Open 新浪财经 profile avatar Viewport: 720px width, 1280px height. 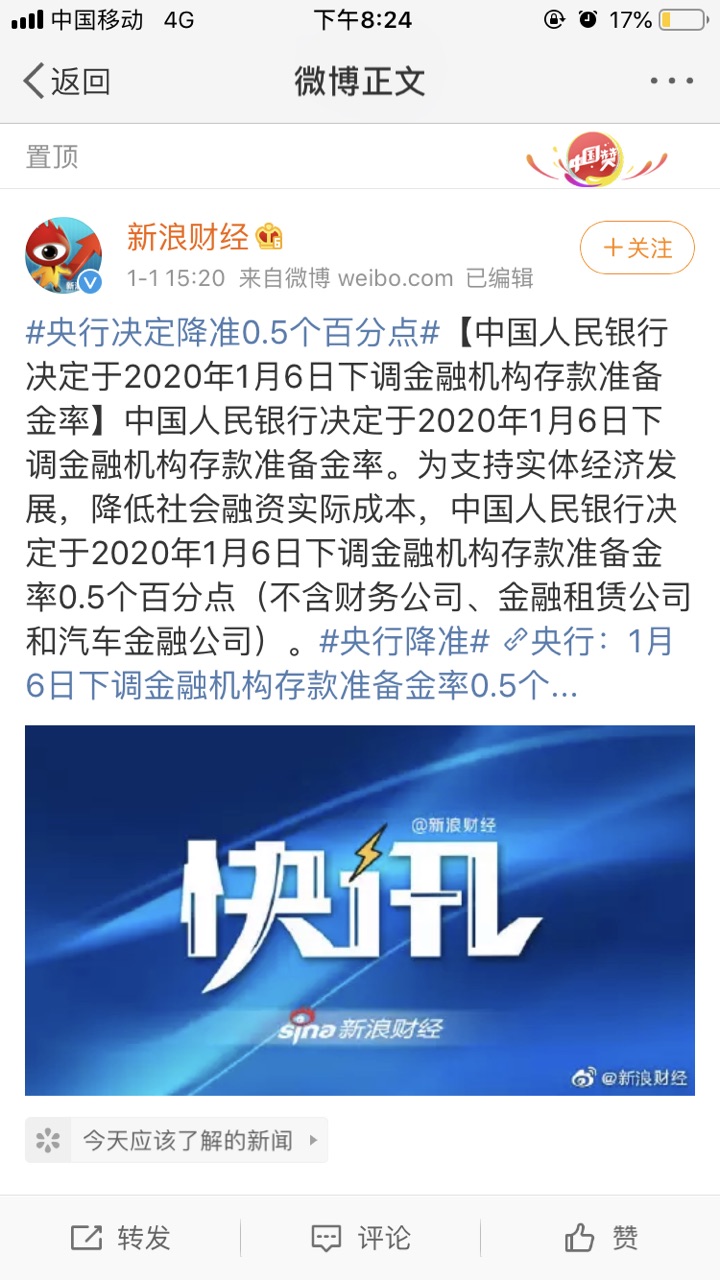(x=63, y=256)
